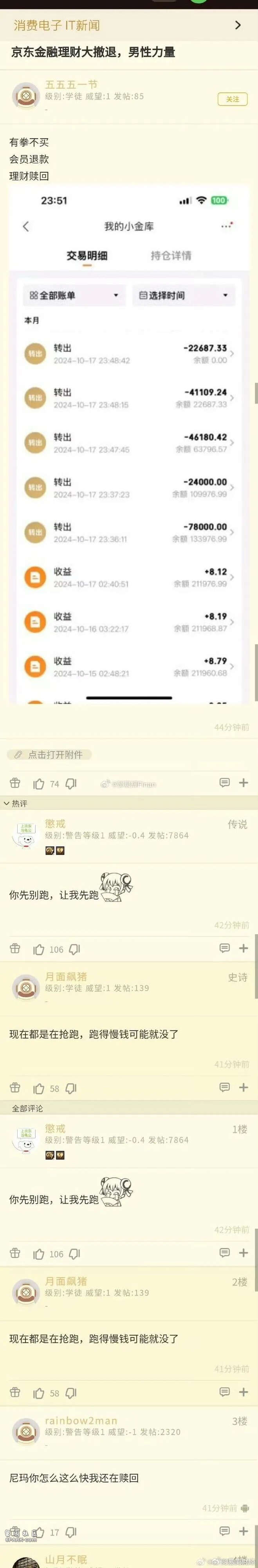The height and width of the screenshot is (1568, 258).
Task: Reply to 月面飙猪's 史诗 hot comment
Action: 225,1087
